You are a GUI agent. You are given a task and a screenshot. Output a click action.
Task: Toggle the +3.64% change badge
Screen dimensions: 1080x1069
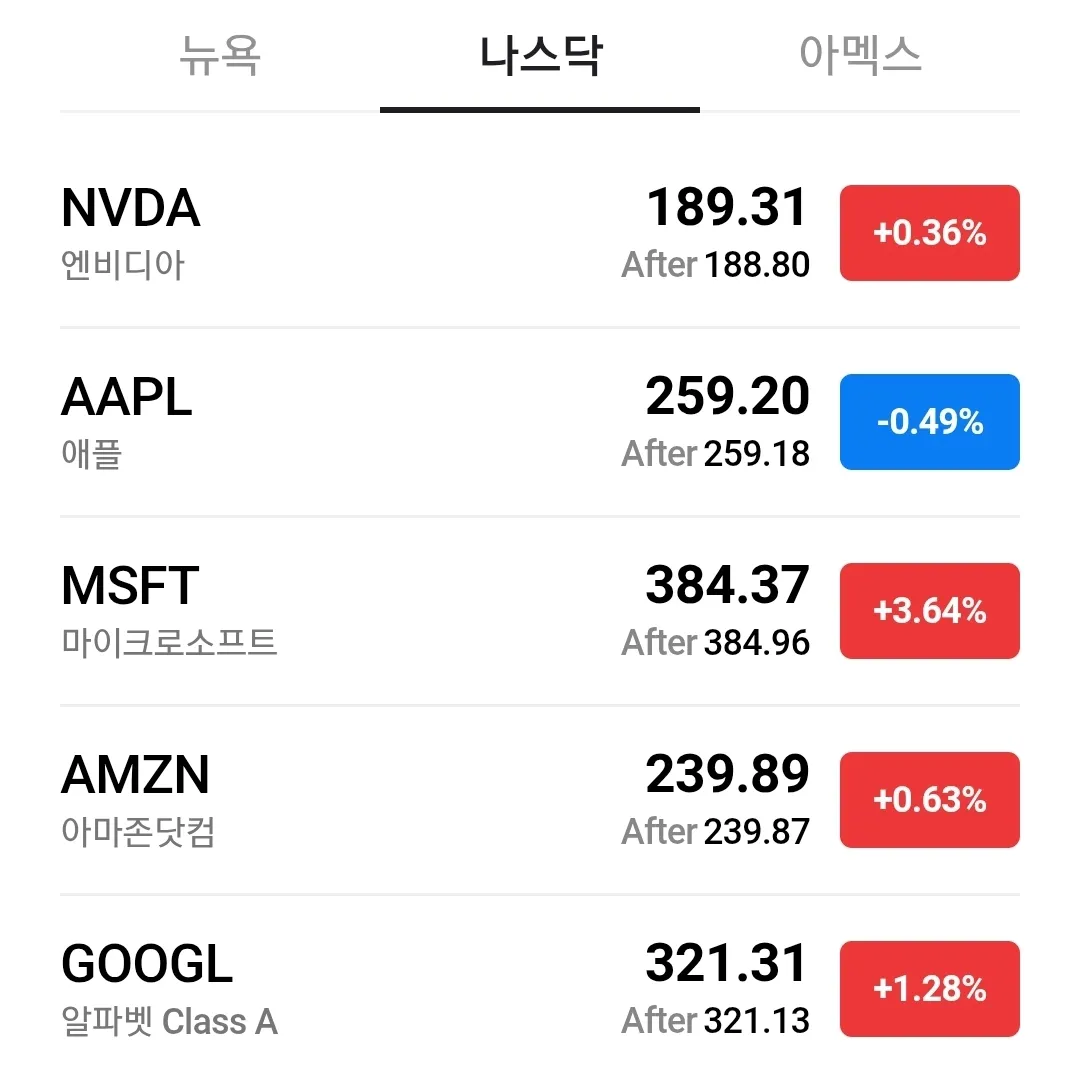pos(929,611)
